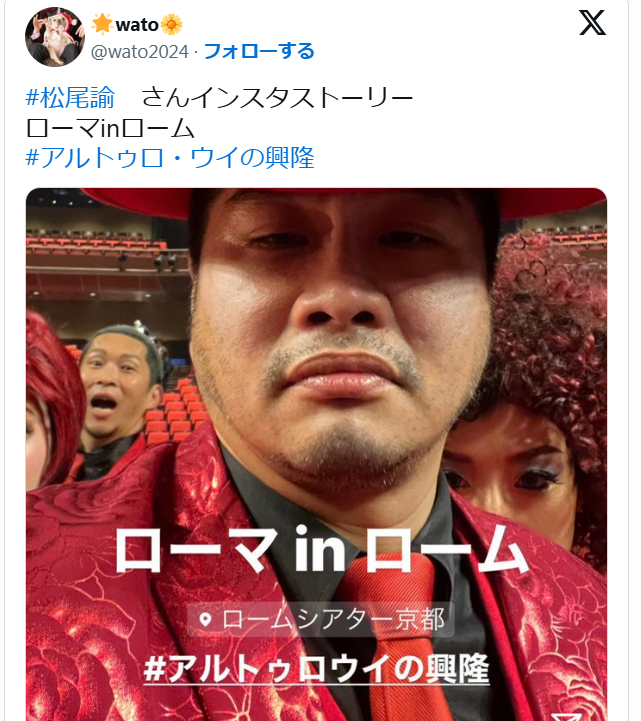
Task: Open the #アルトゥロ・ウイの興隆 hashtag in the tweet text
Action: 170,158
